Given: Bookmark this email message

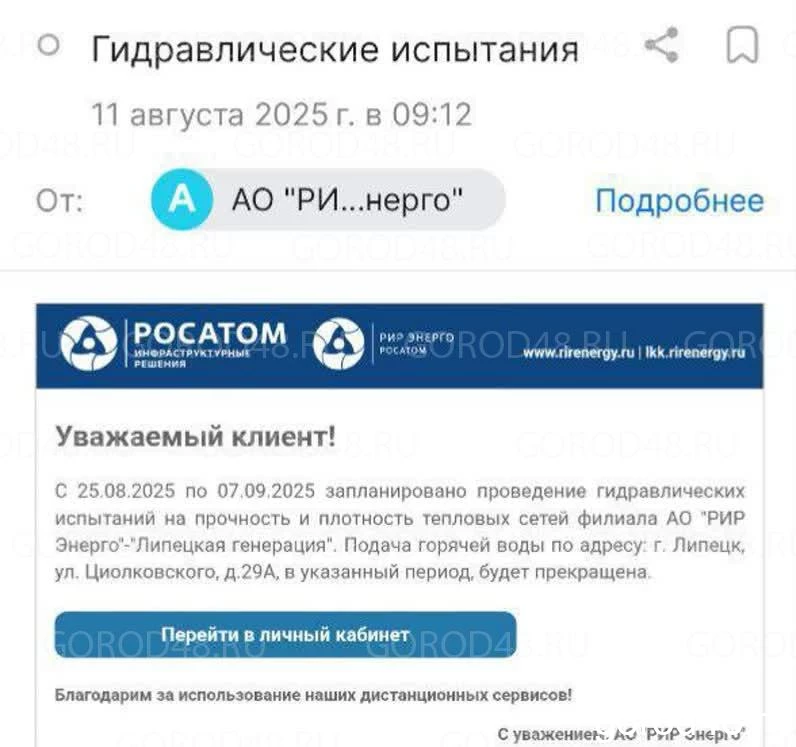Looking at the screenshot, I should (x=741, y=45).
